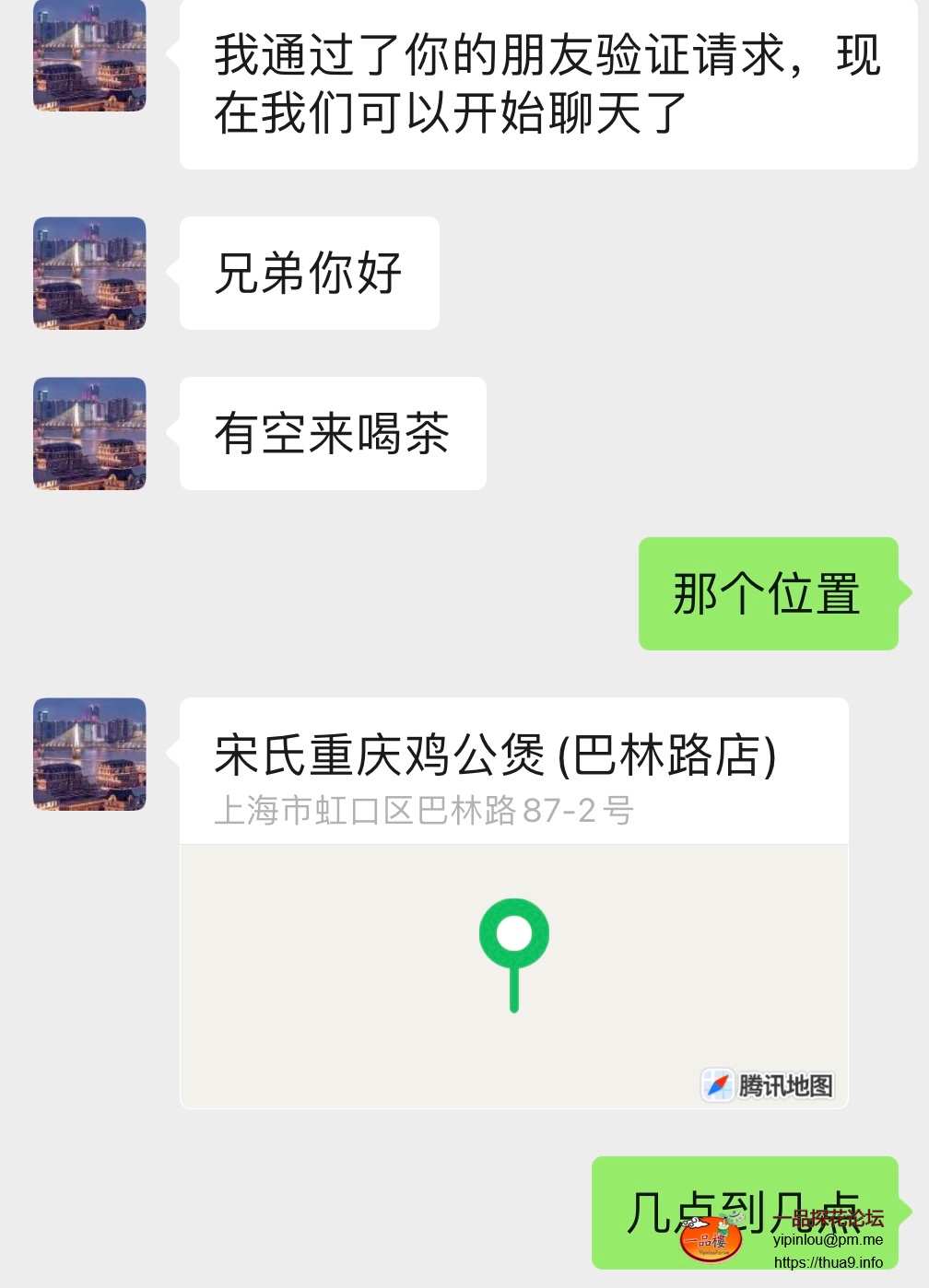Open the 宋氏重庆鸡公煲 location card
This screenshot has height=1288, width=929.
pyautogui.click(x=513, y=903)
